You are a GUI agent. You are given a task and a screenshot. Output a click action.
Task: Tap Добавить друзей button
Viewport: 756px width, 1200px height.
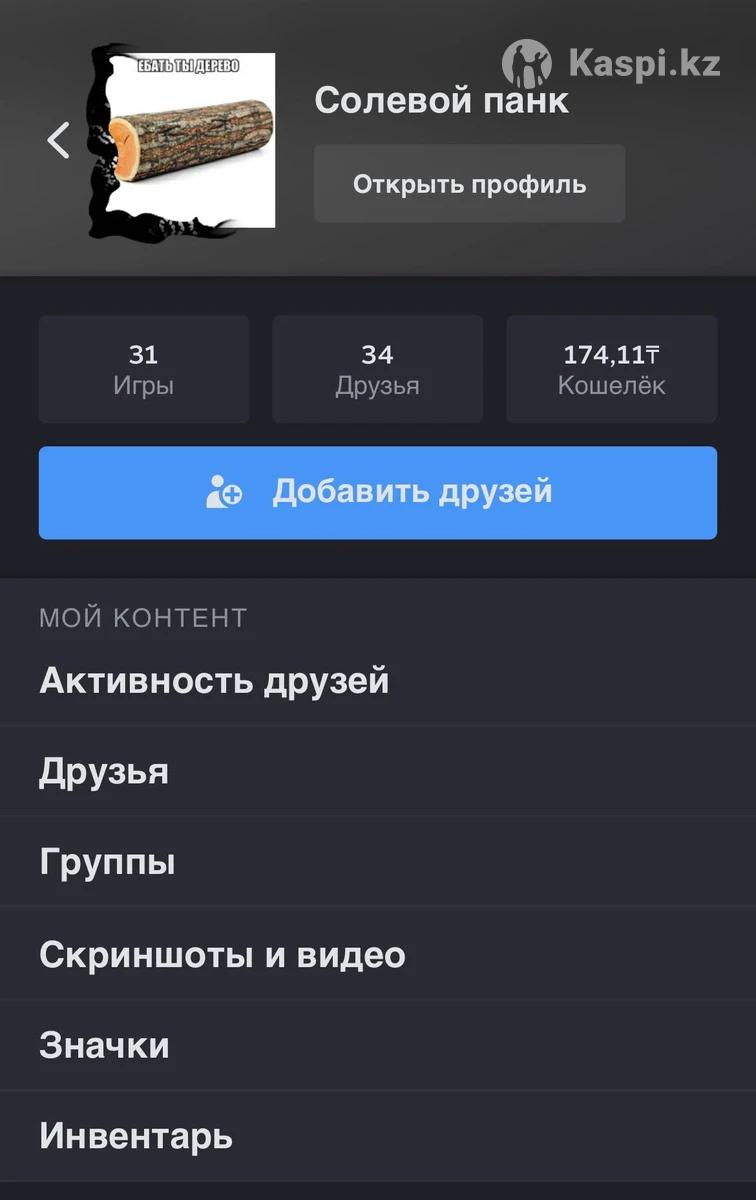click(x=377, y=492)
